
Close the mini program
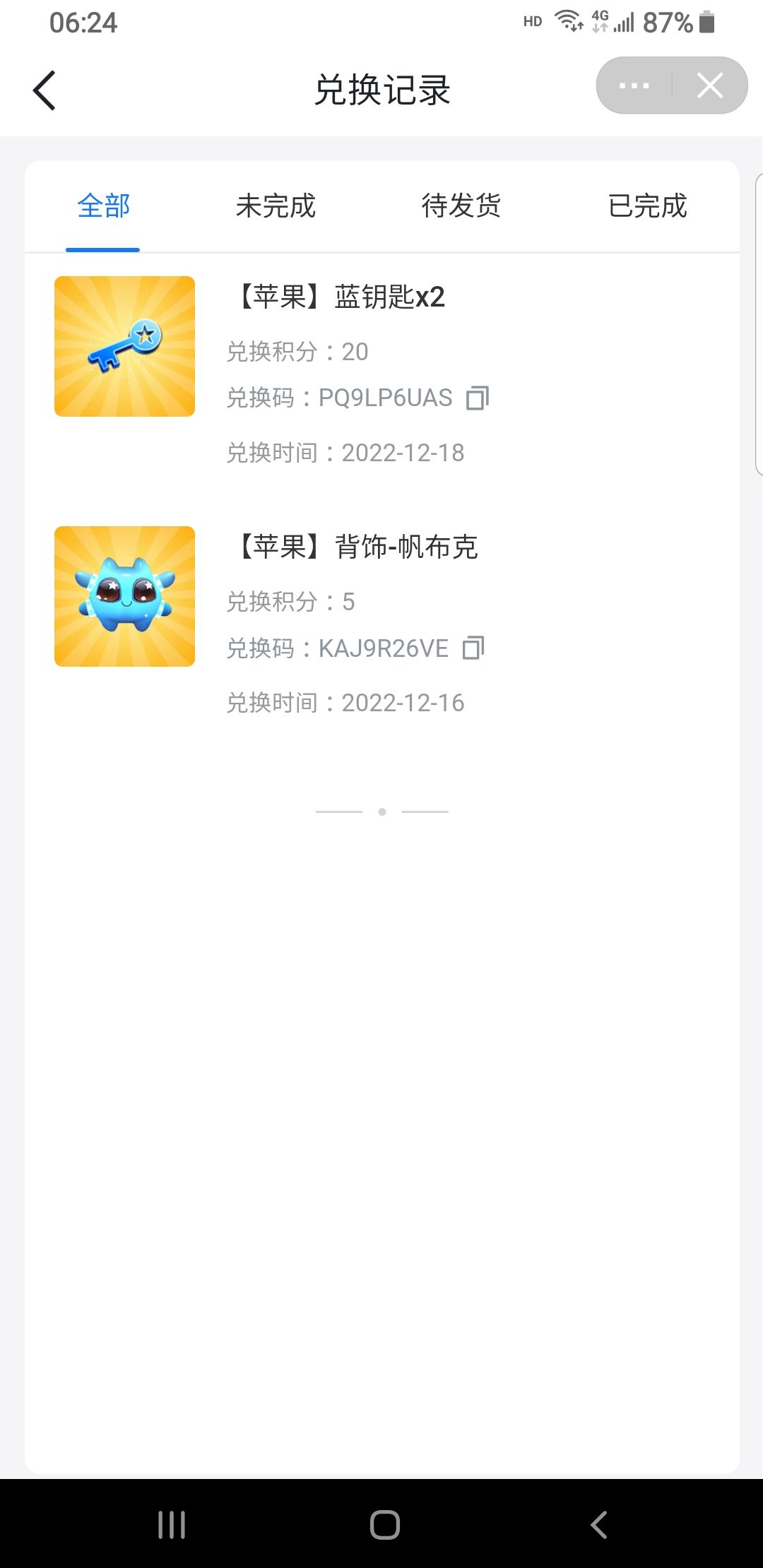point(709,86)
